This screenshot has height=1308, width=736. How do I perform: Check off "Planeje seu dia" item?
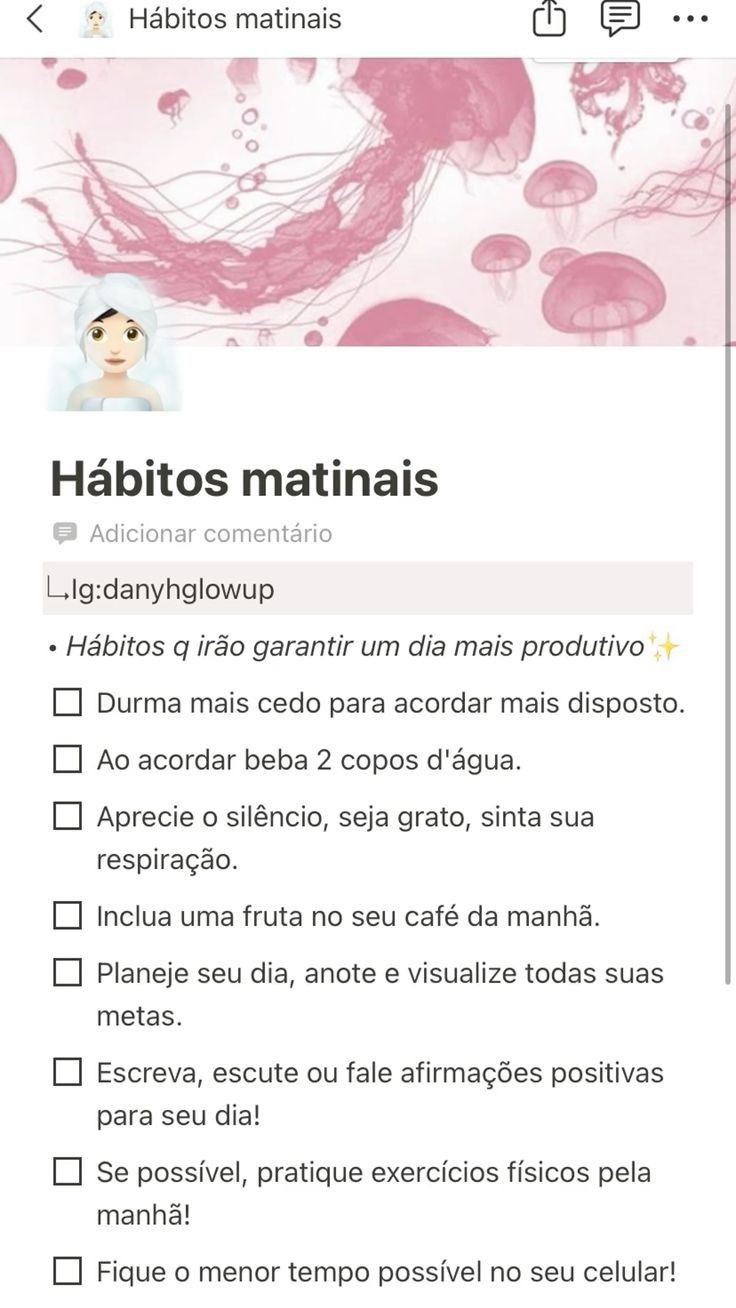[67, 973]
